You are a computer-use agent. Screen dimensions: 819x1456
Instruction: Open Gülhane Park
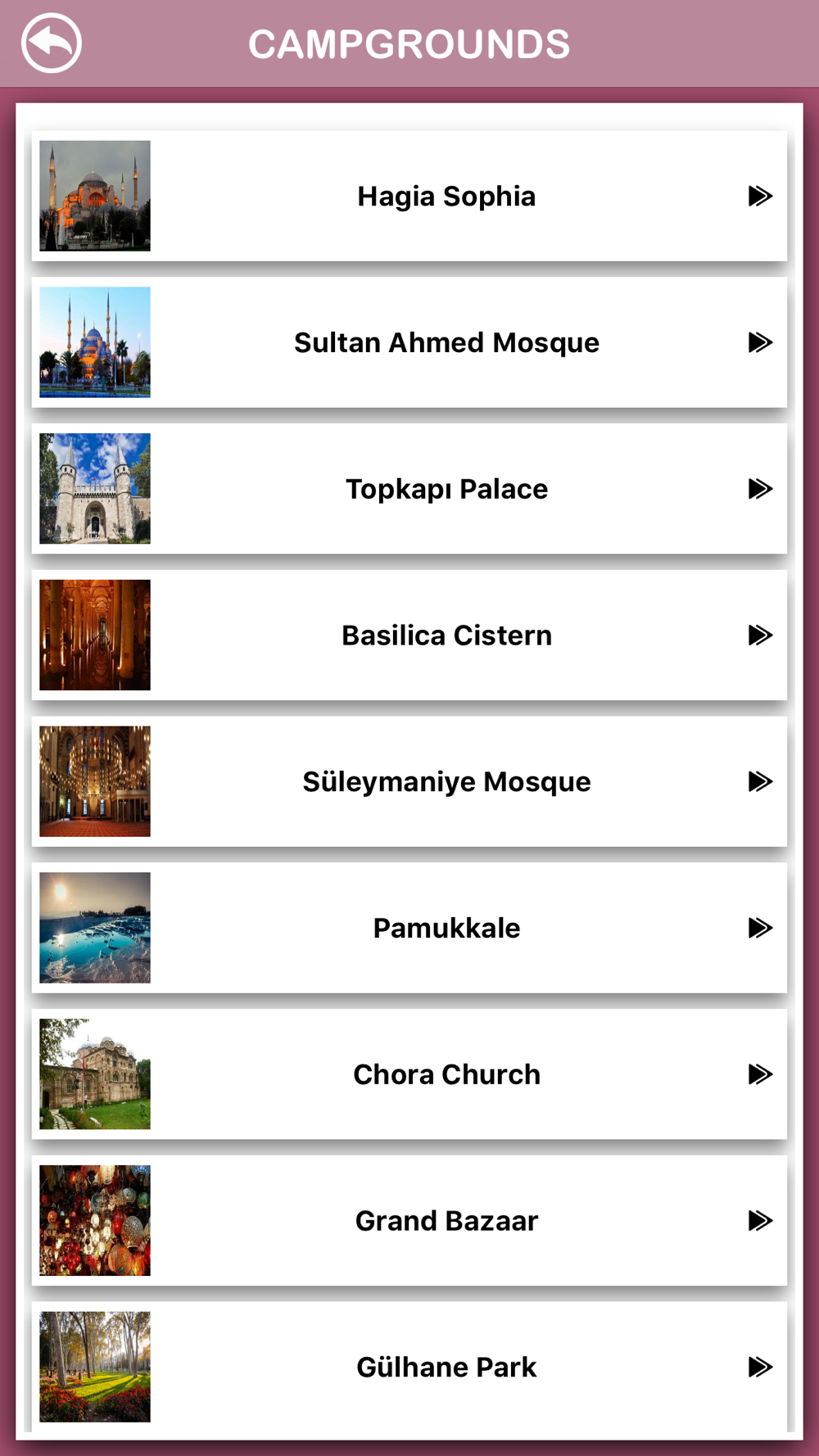(x=409, y=1367)
